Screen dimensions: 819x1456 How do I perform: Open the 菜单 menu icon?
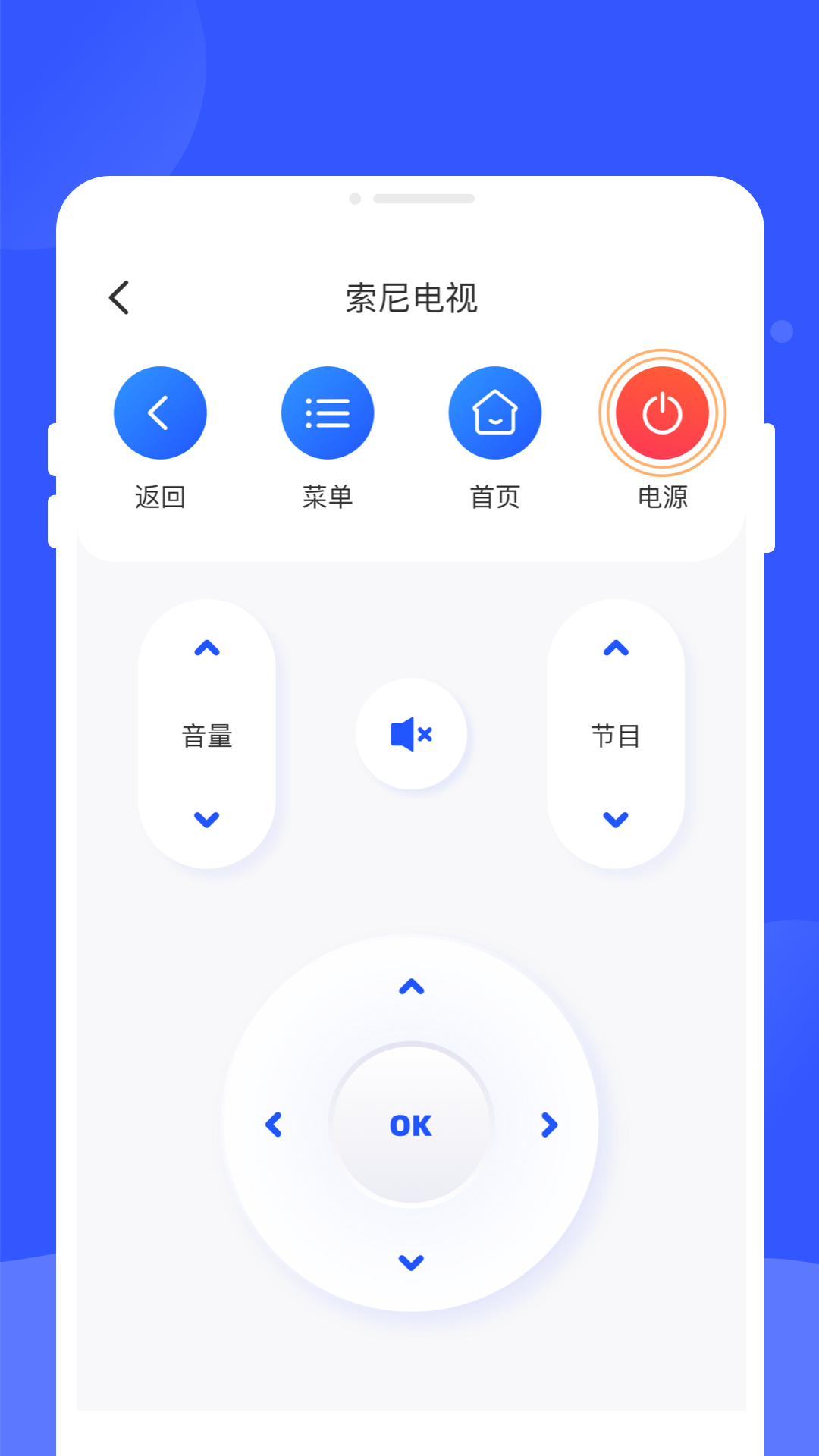click(x=328, y=413)
